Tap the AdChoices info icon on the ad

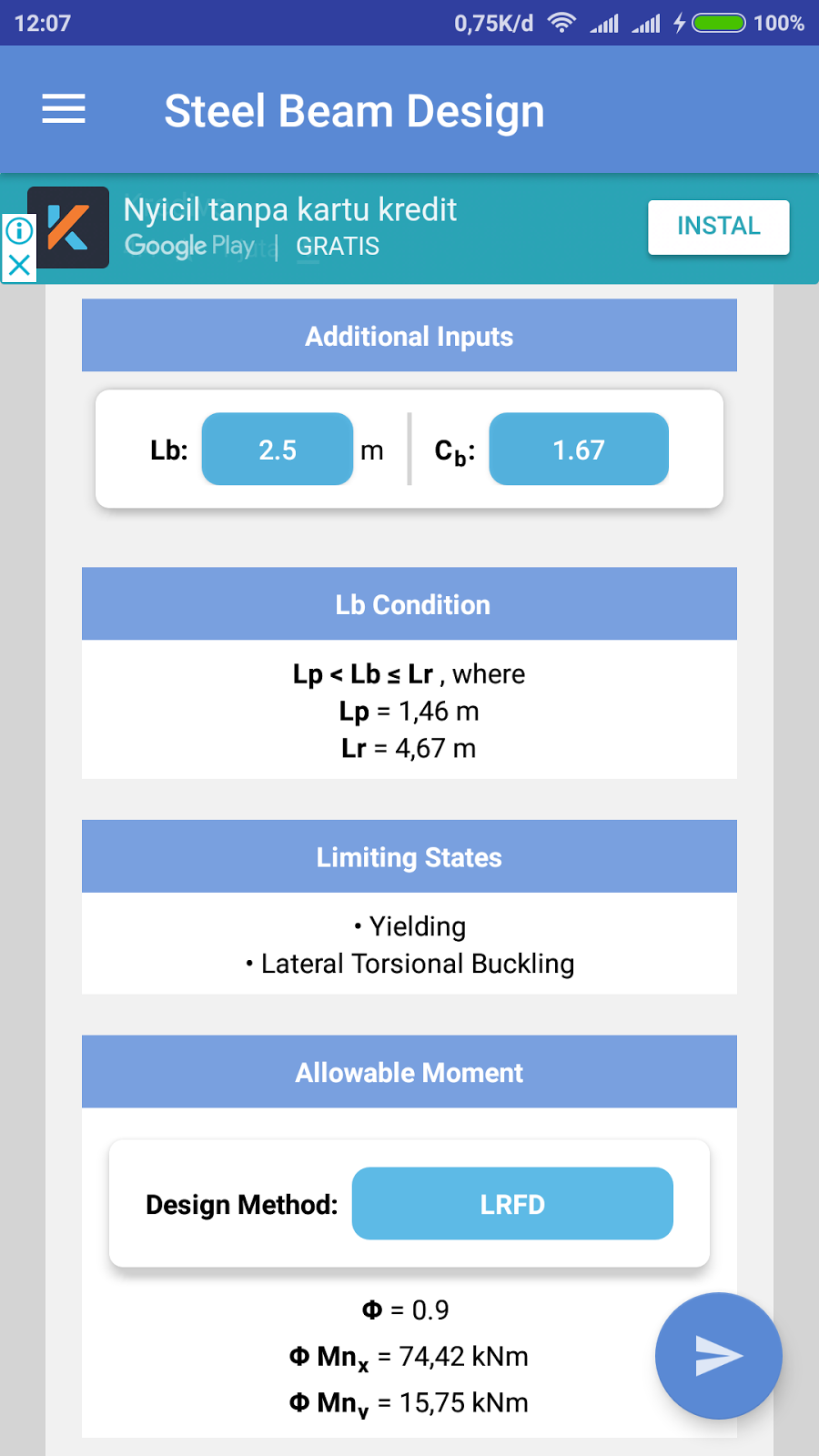18,230
